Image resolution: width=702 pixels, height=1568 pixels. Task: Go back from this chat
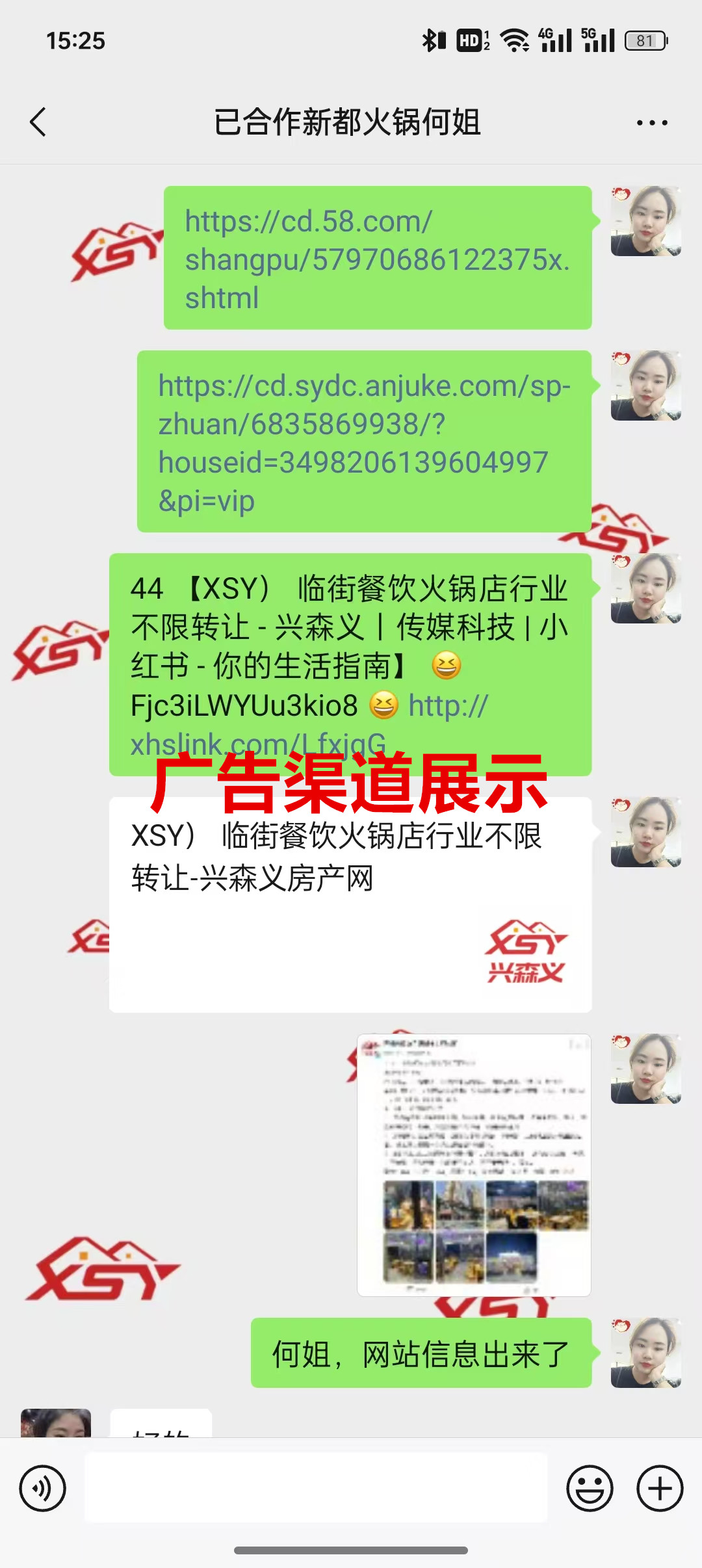(38, 122)
